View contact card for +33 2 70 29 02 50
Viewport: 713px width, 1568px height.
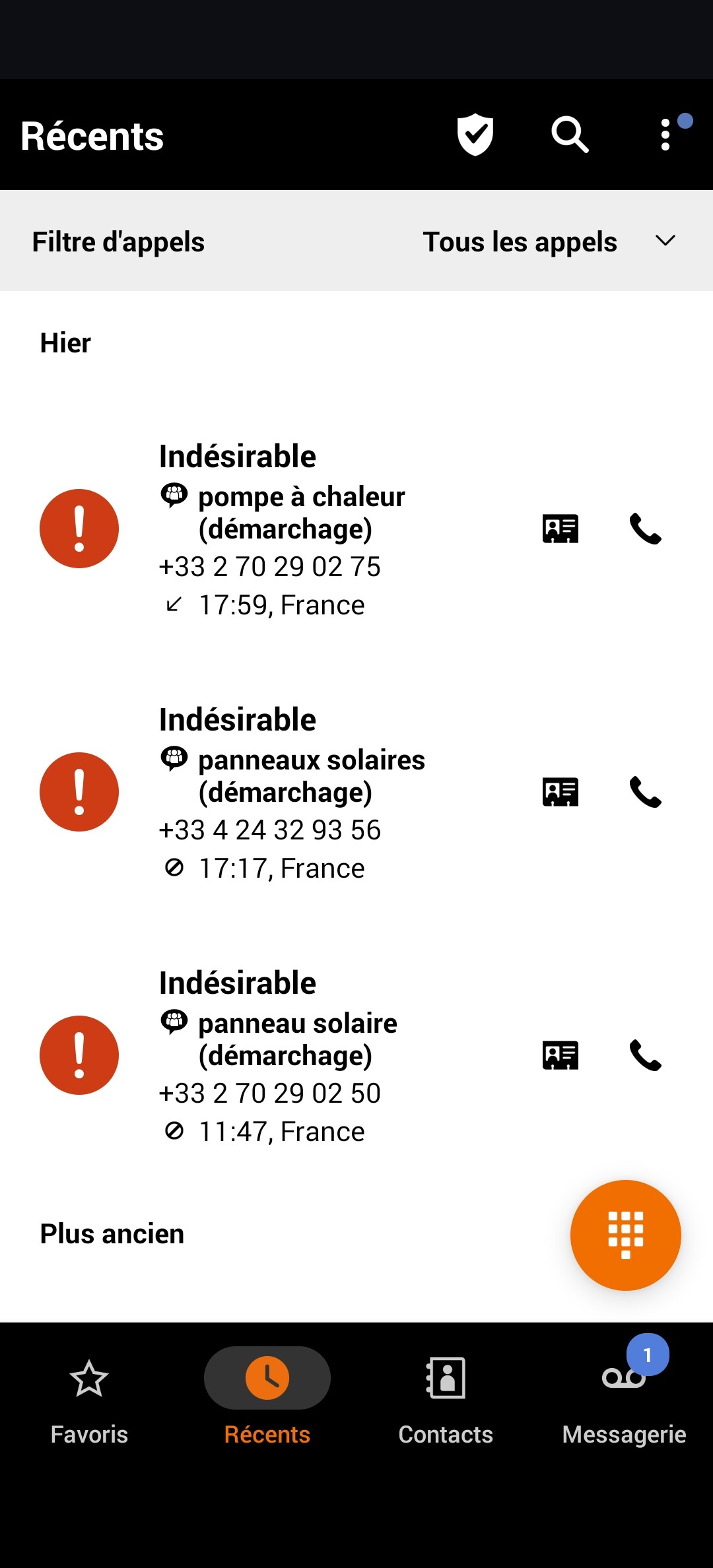560,1056
